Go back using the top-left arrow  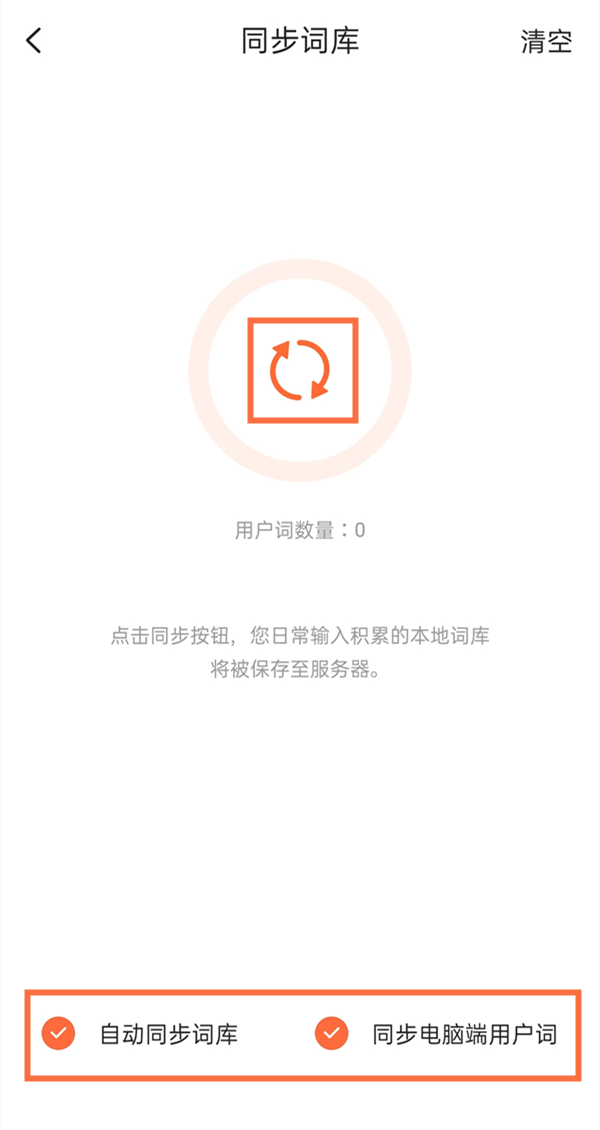click(35, 41)
